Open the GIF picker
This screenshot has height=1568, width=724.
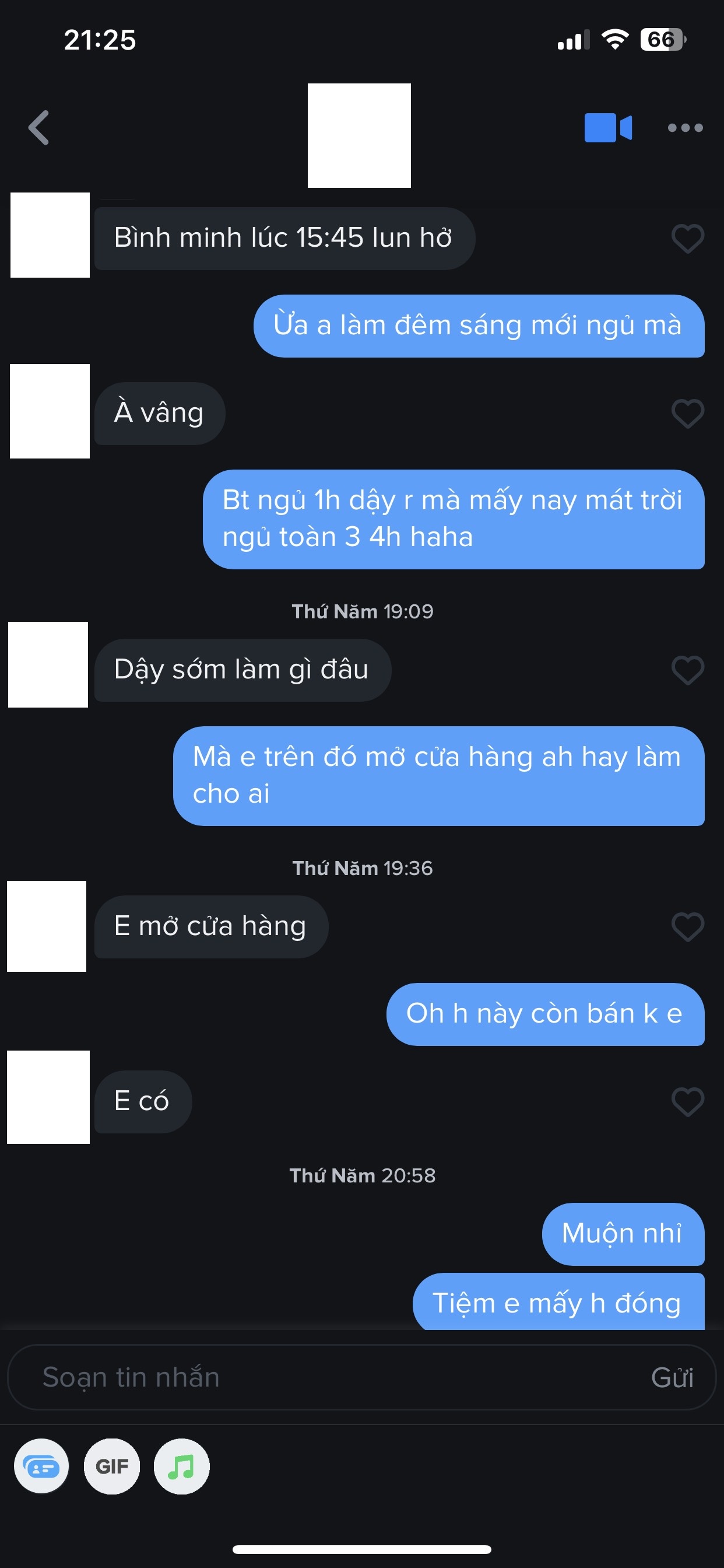[x=112, y=1467]
